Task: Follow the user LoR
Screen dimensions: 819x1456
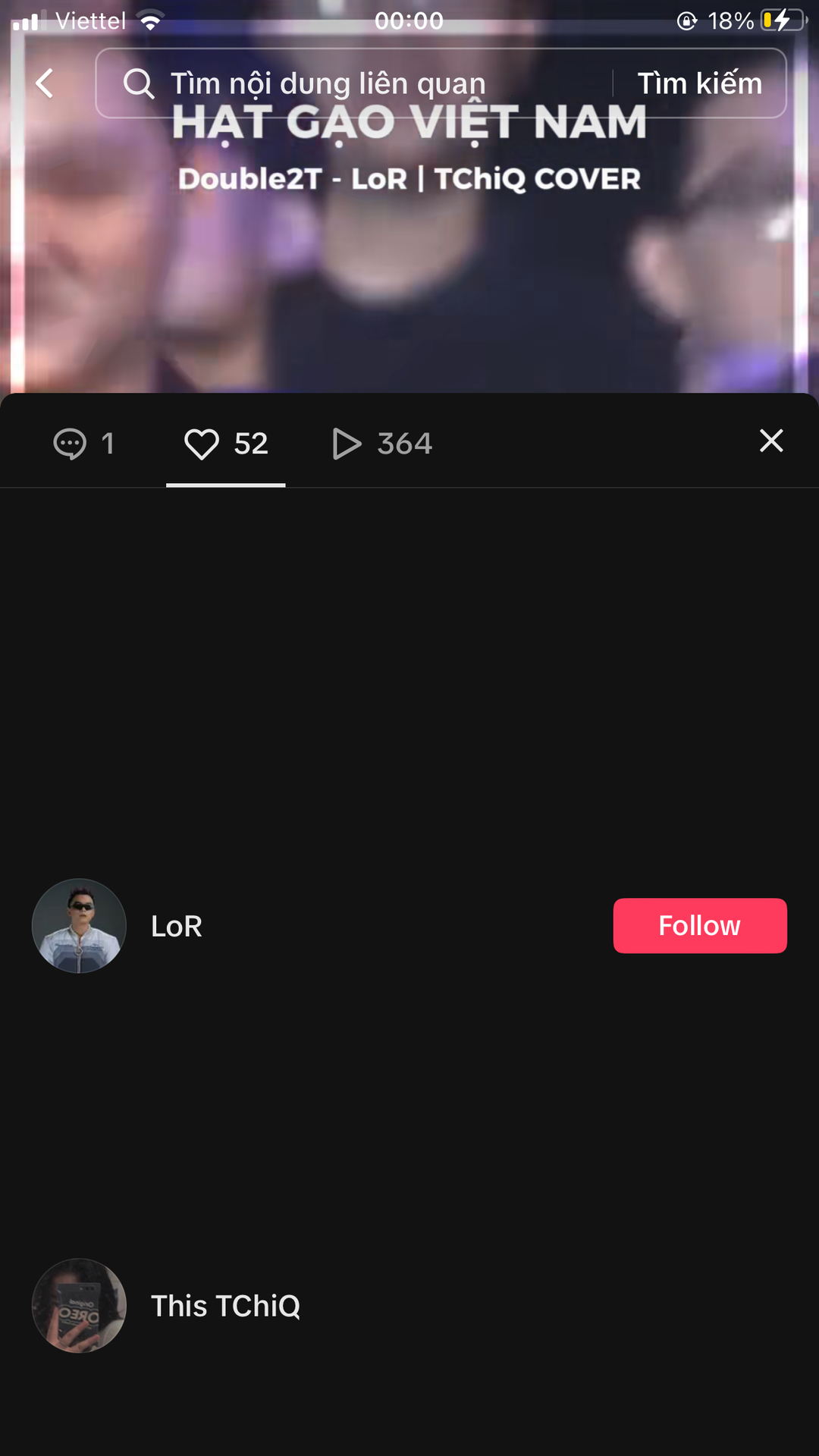Action: pos(700,926)
